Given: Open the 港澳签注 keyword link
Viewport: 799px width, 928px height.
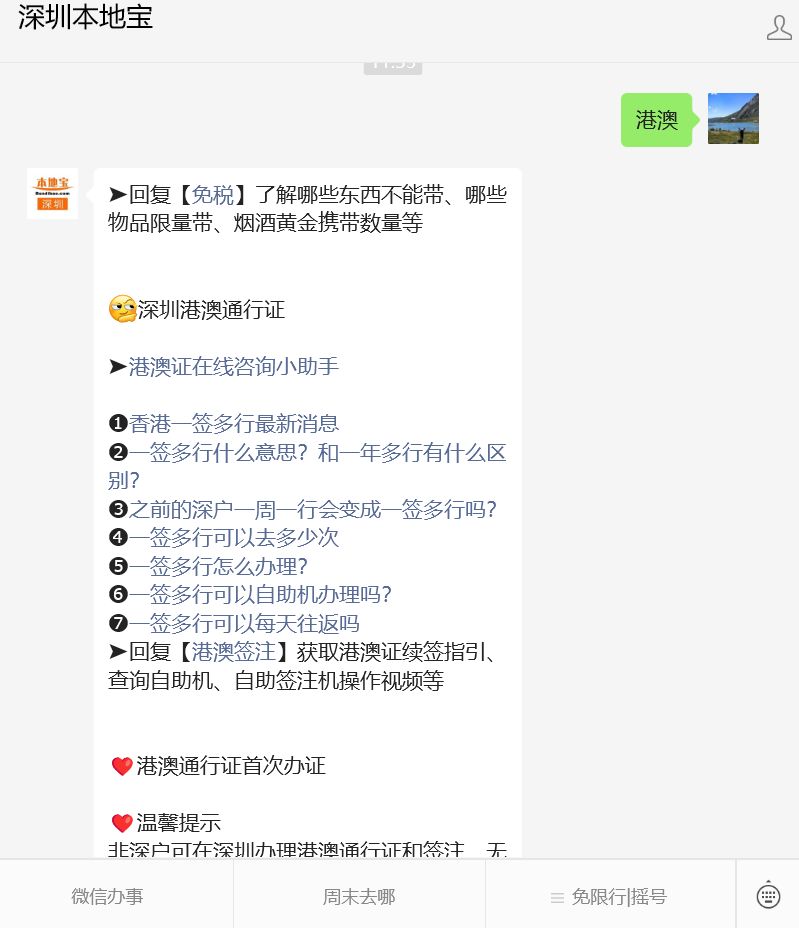Looking at the screenshot, I should click(x=233, y=653).
